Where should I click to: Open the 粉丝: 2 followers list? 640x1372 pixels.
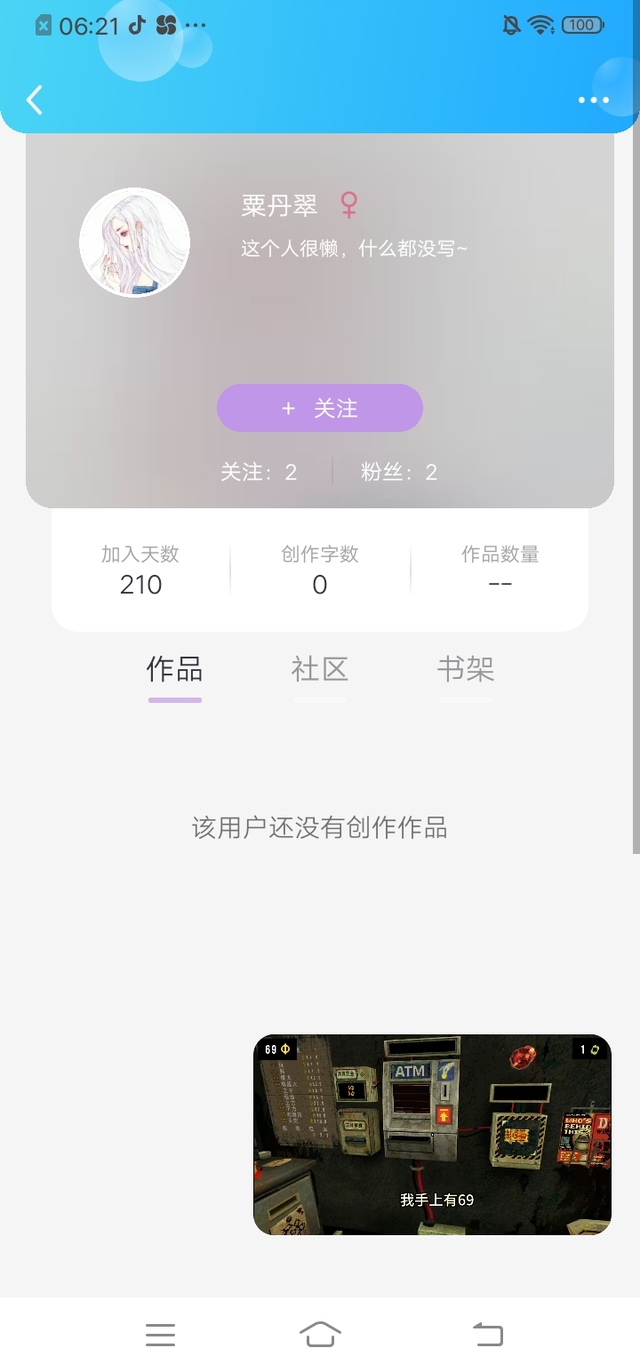399,472
